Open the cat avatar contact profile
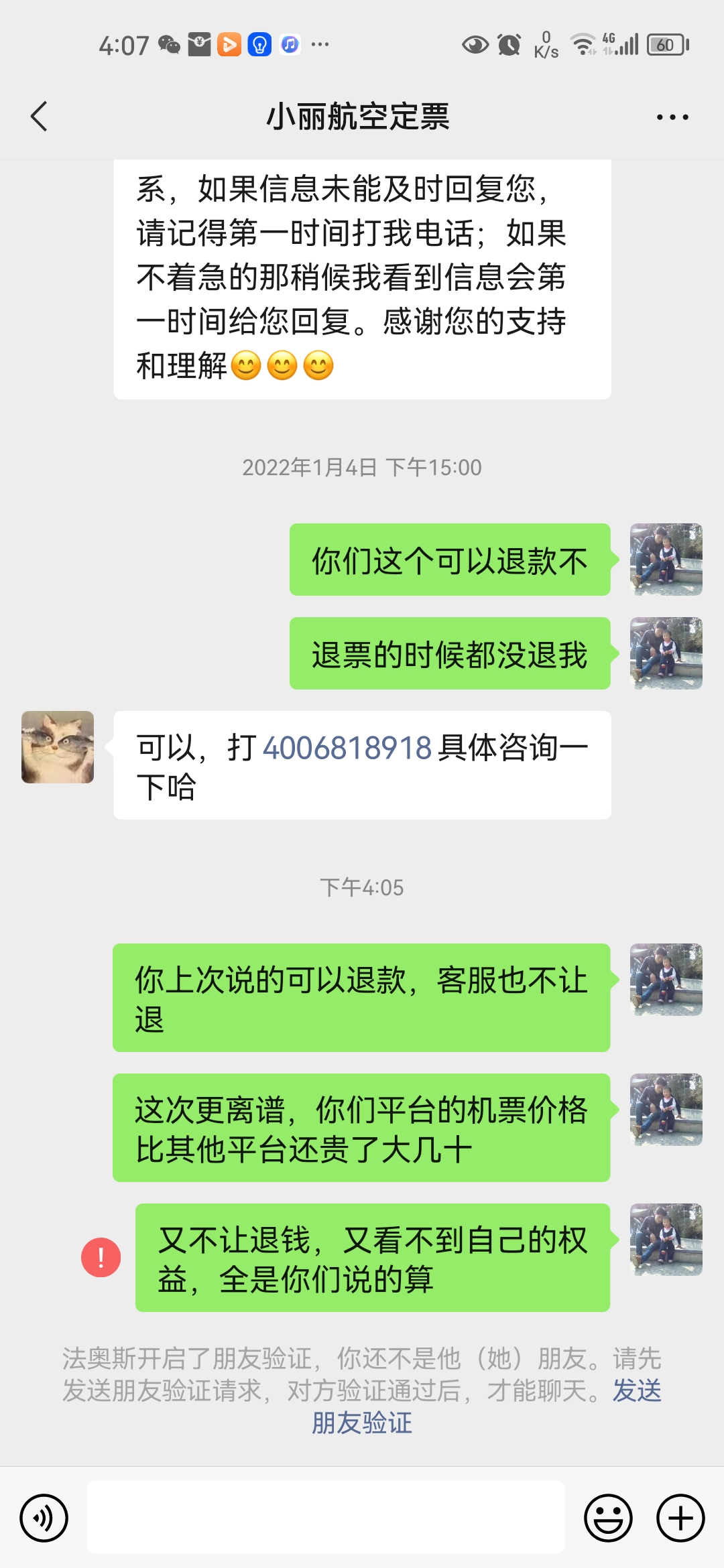The width and height of the screenshot is (724, 1568). point(58,747)
